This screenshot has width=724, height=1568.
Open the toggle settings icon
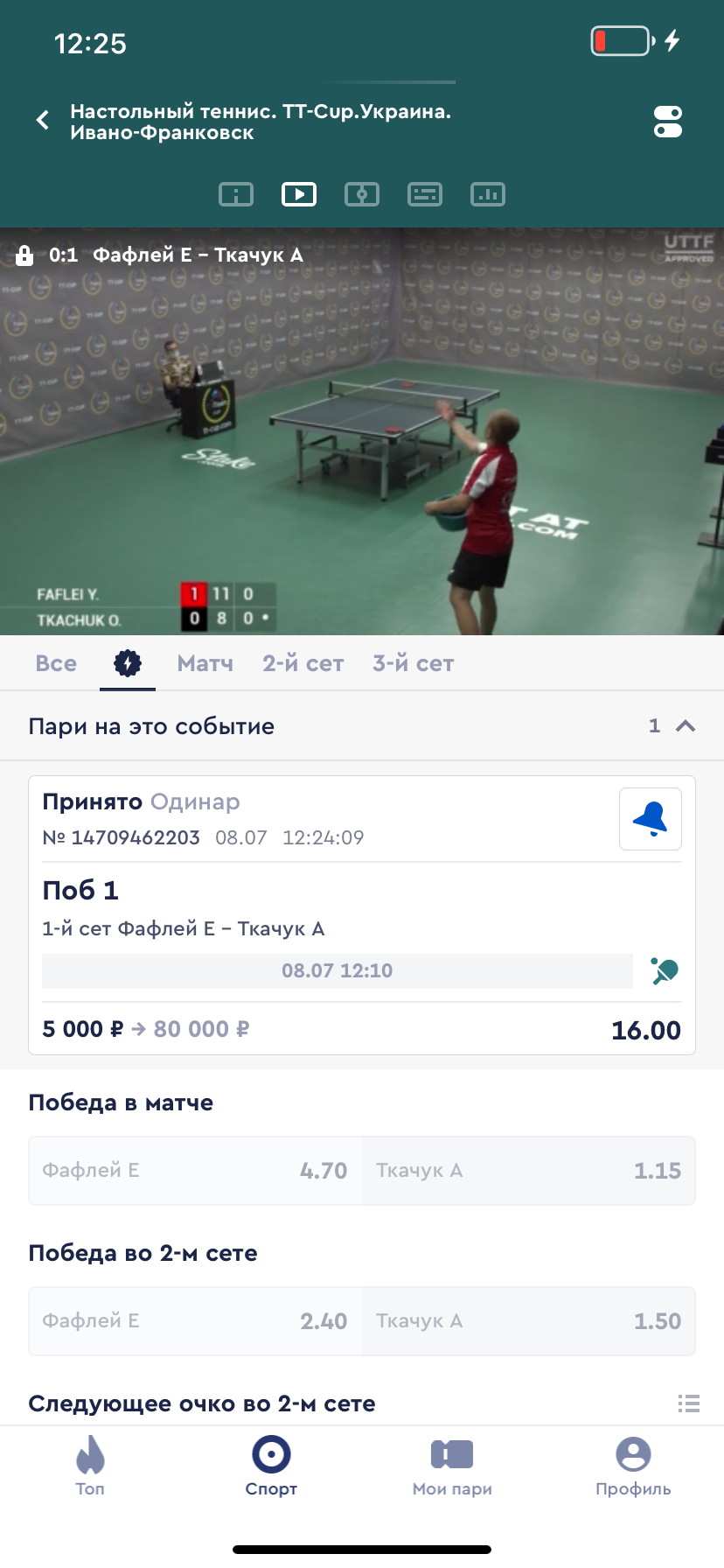pos(668,122)
